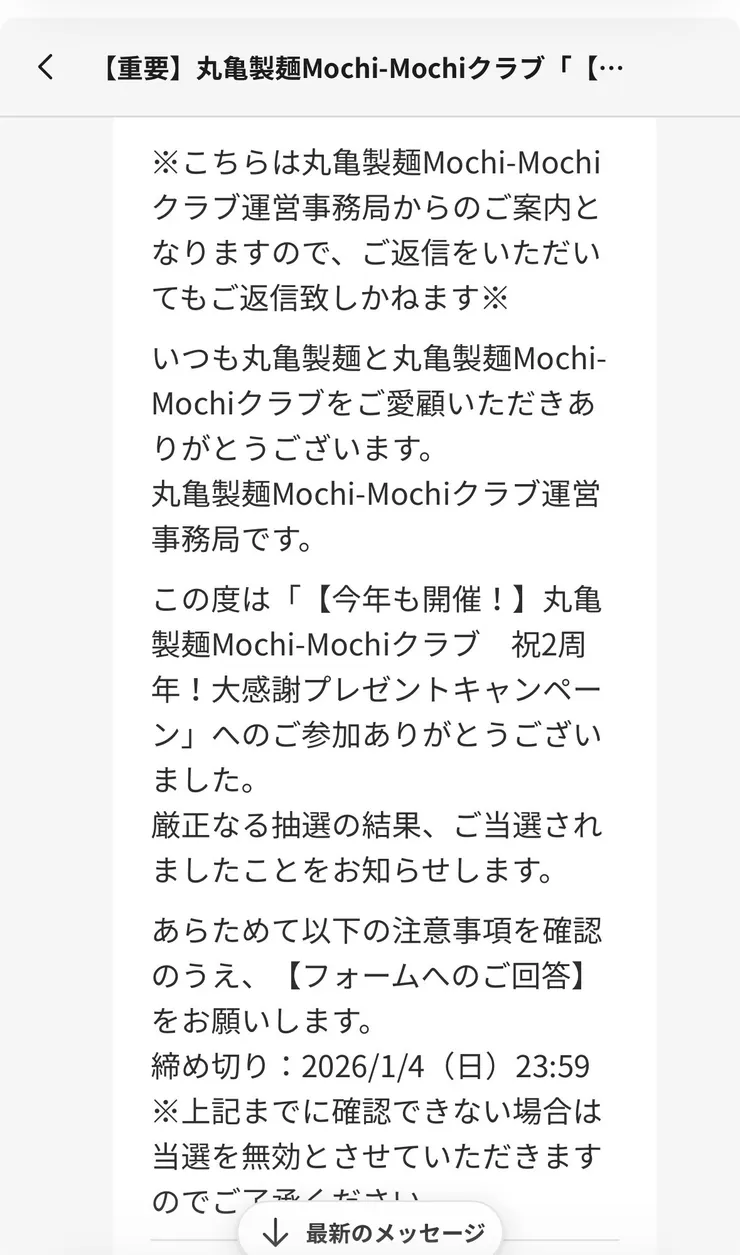Select the back navigation arrow in the header

click(46, 67)
